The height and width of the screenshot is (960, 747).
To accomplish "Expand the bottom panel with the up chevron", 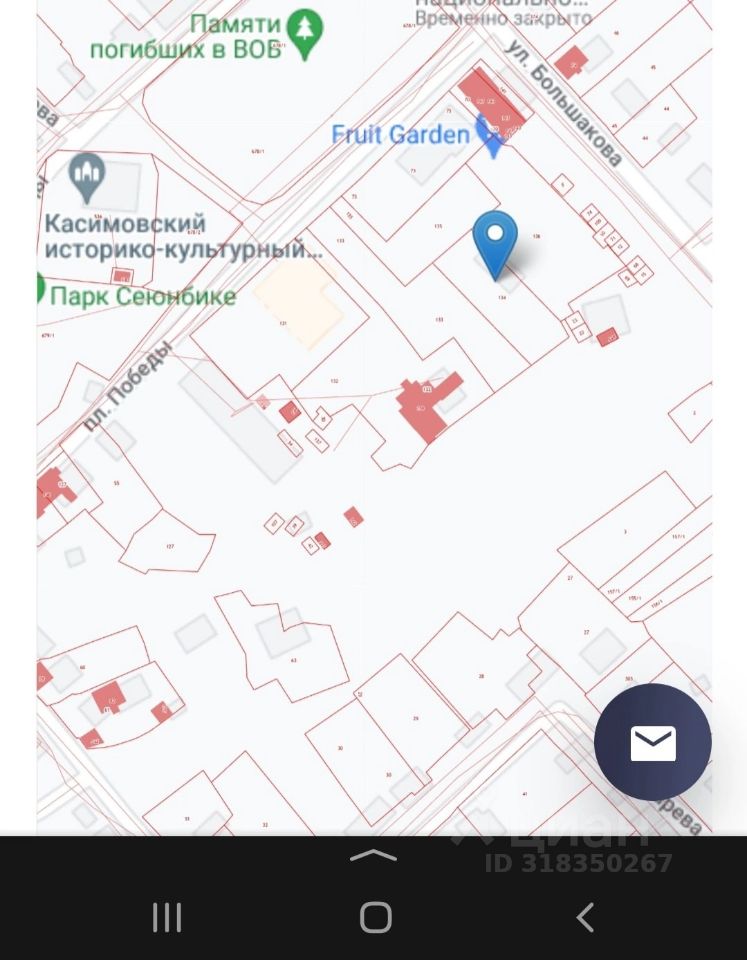I will coord(373,855).
